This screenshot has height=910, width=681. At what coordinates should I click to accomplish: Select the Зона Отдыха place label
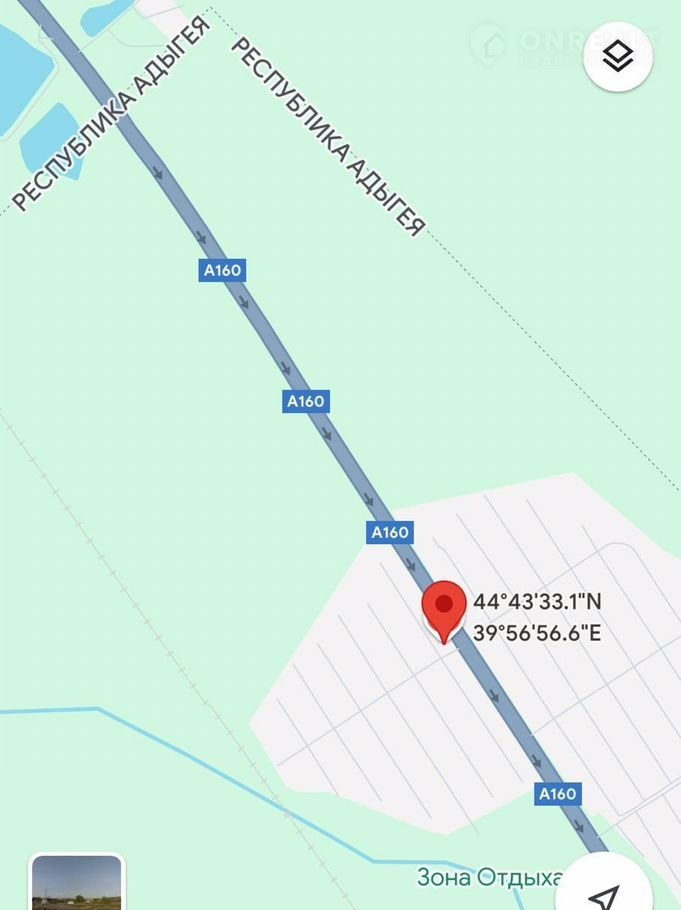click(489, 878)
